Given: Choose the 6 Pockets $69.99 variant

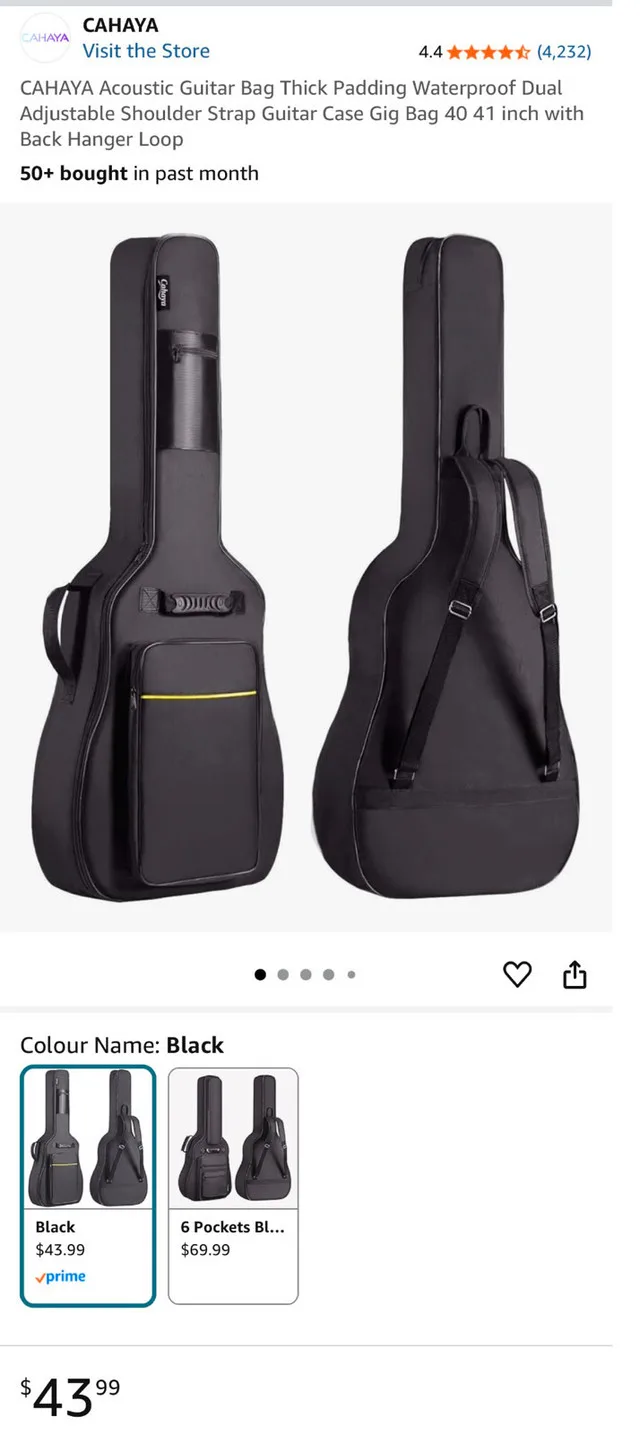Looking at the screenshot, I should click(x=233, y=1185).
